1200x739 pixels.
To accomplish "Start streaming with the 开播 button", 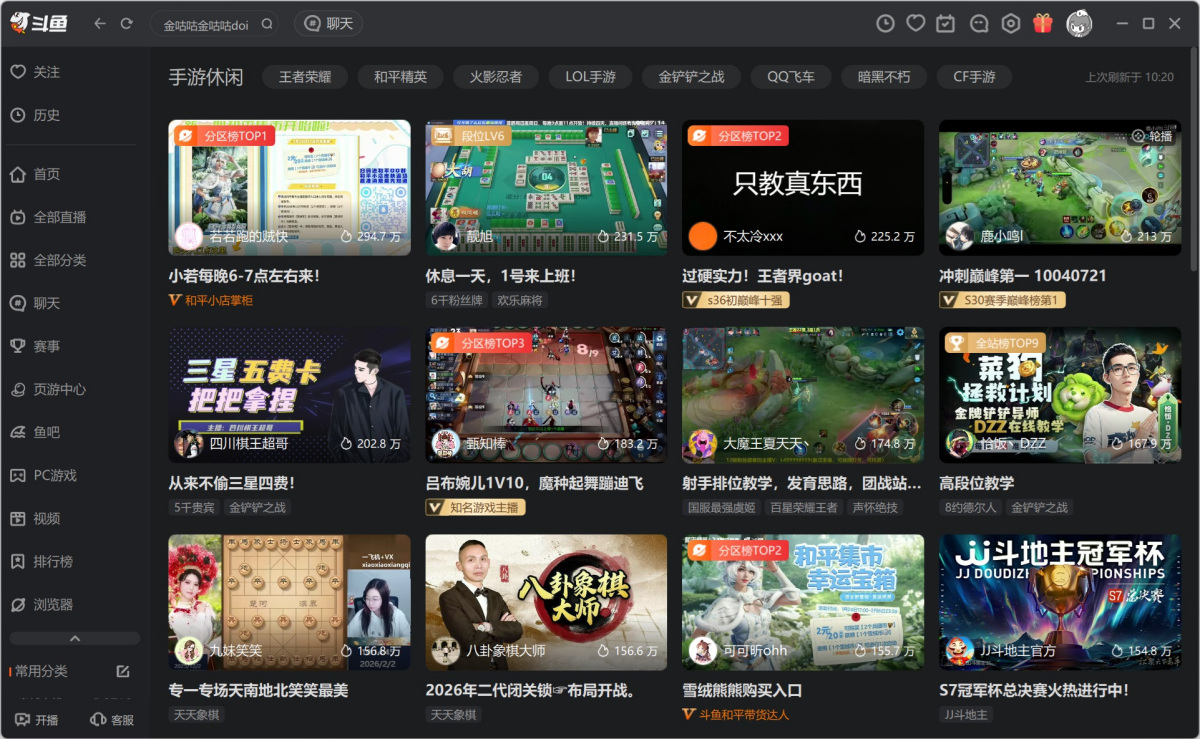I will pos(36,720).
